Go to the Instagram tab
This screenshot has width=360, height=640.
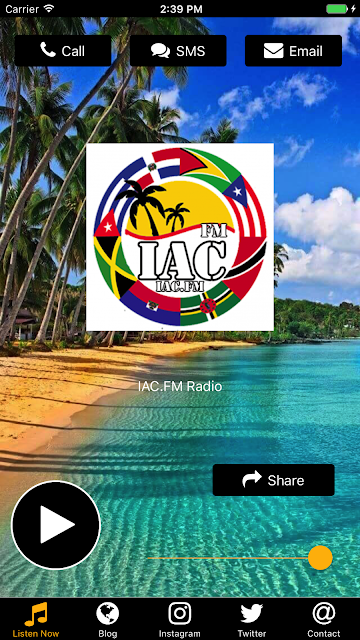pos(180,620)
